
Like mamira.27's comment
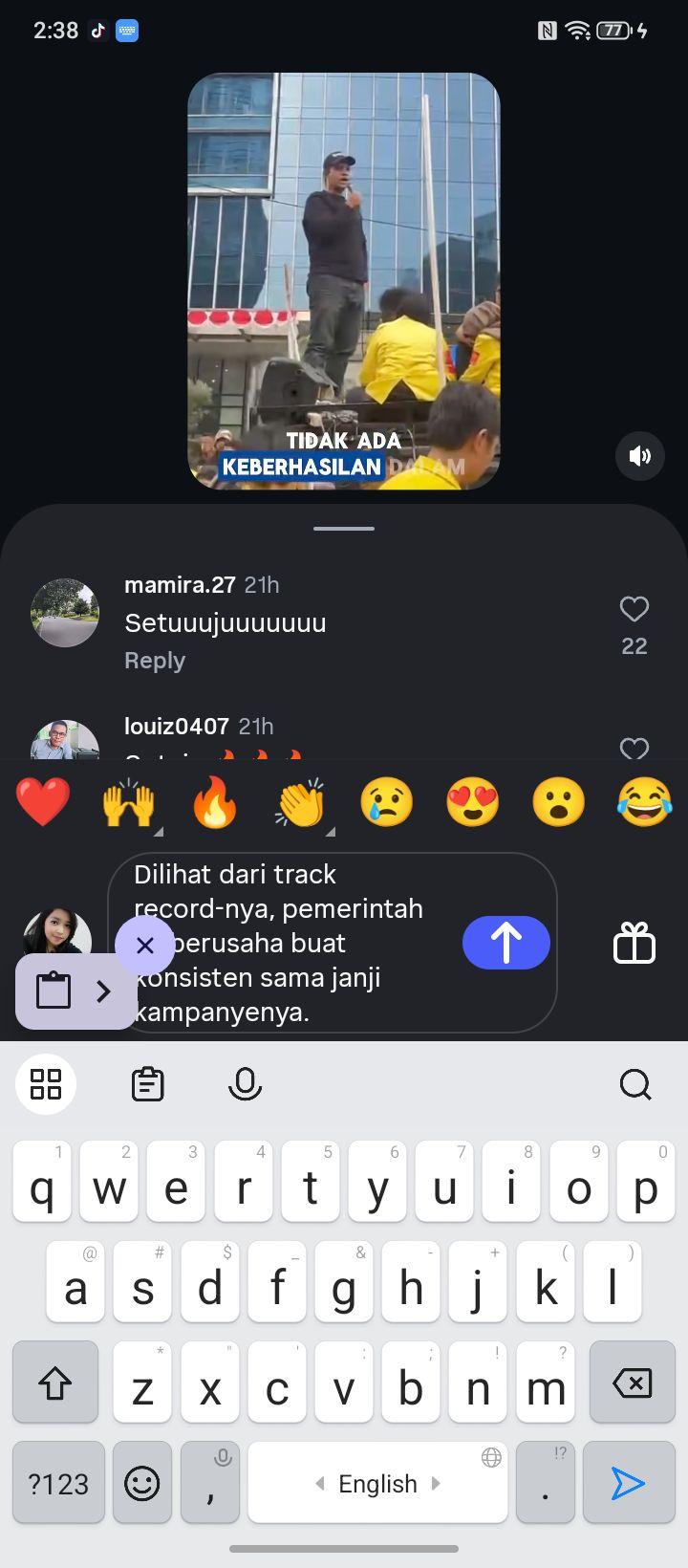click(634, 609)
